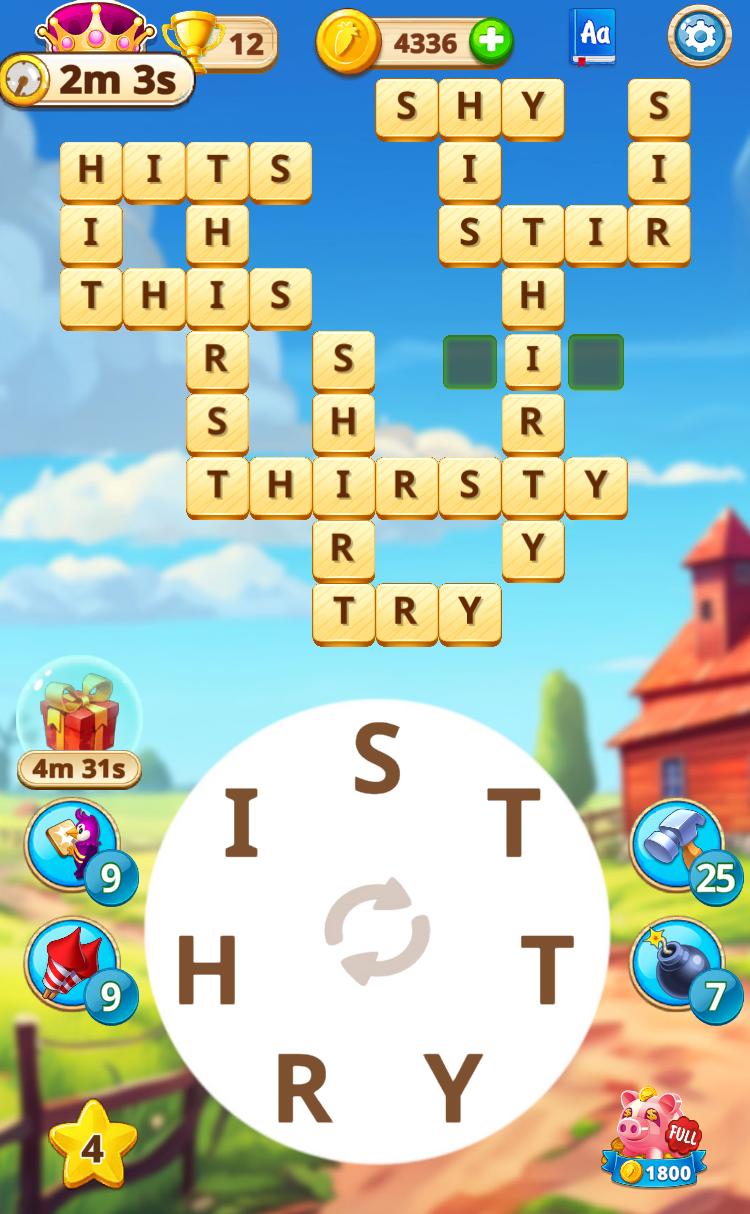Viewport: 750px width, 1214px height.
Task: Open the star rewards counter
Action: tap(92, 1148)
